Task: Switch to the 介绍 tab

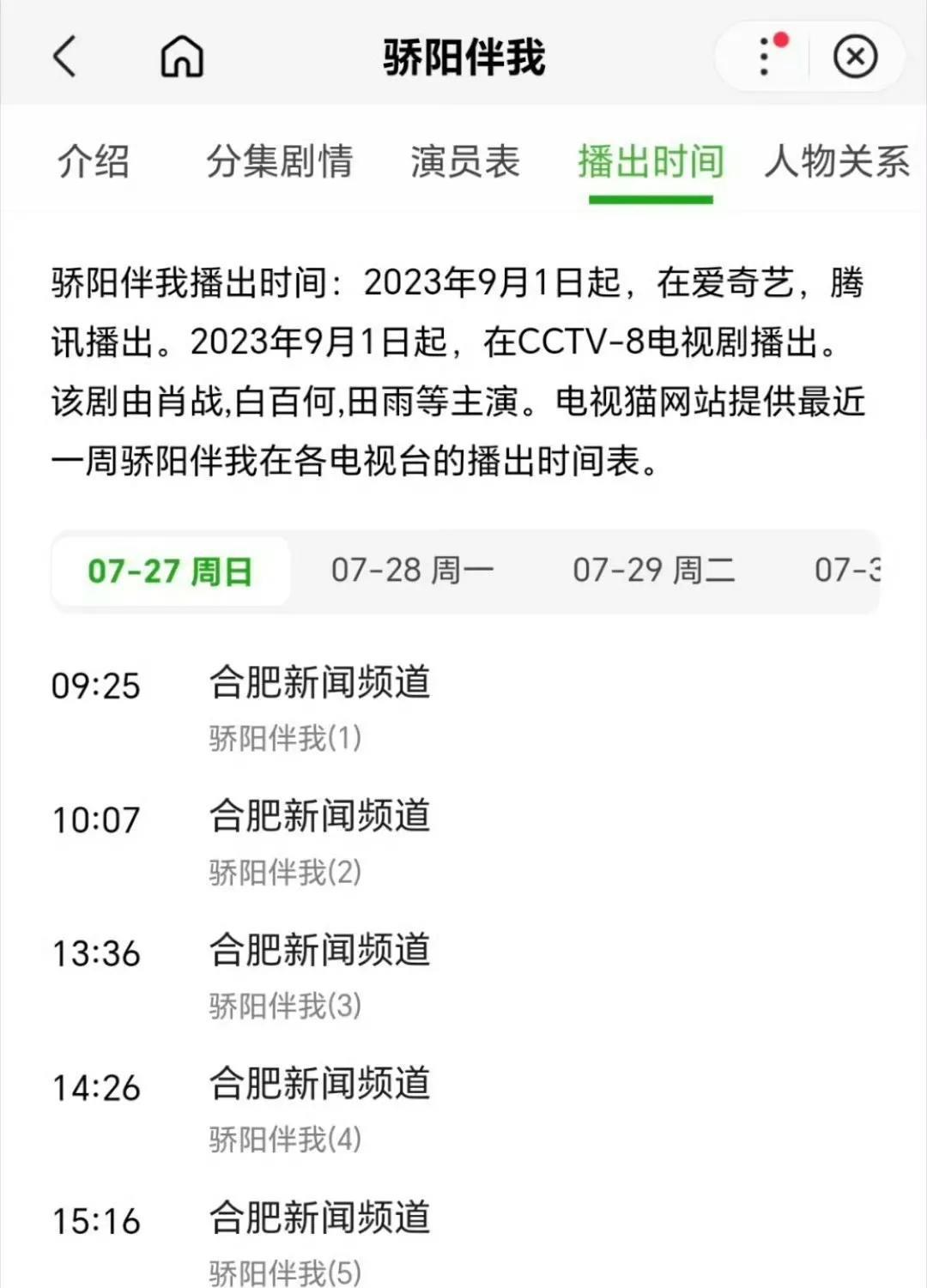Action: click(x=94, y=161)
